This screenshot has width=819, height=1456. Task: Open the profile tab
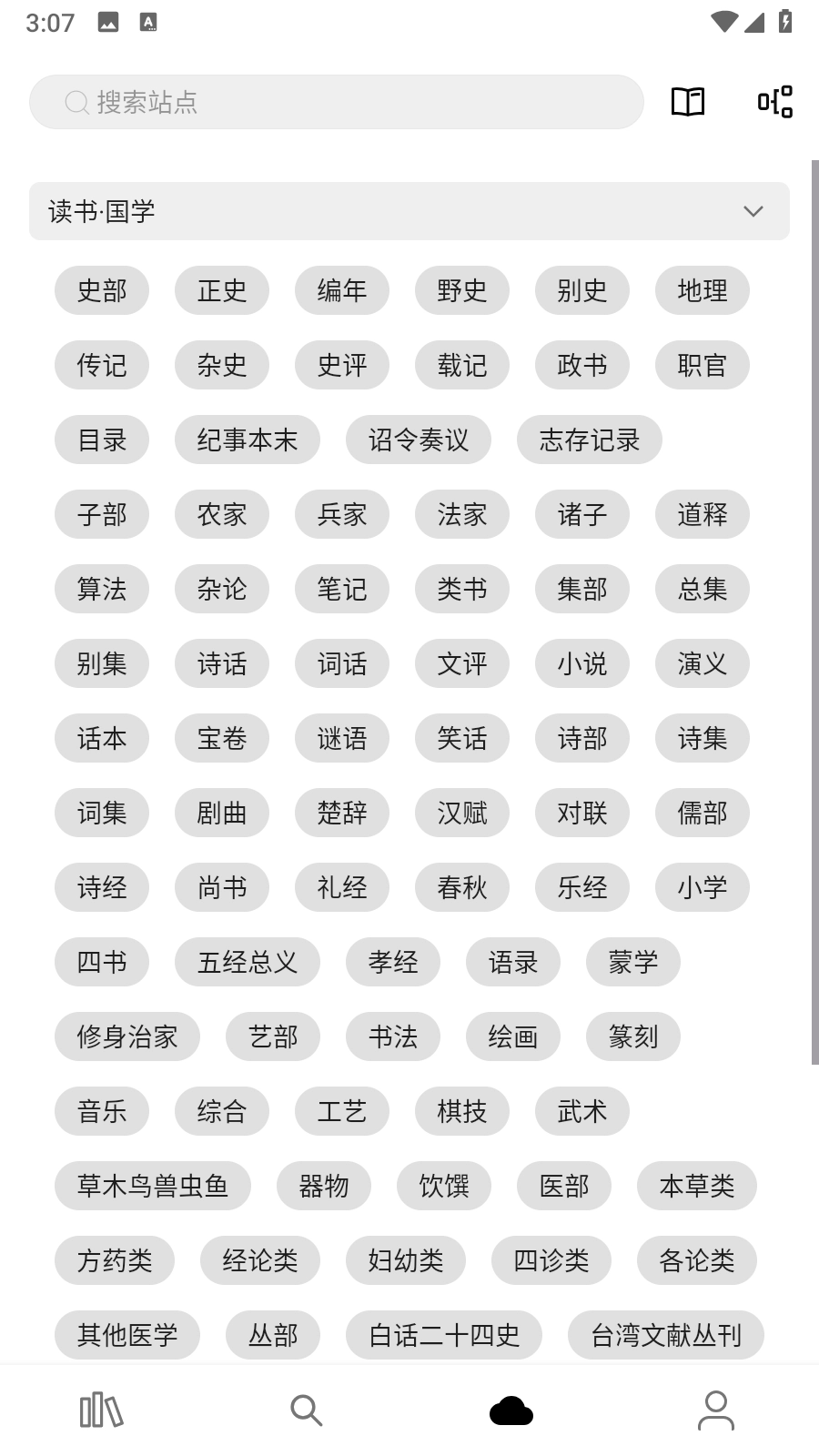716,1410
